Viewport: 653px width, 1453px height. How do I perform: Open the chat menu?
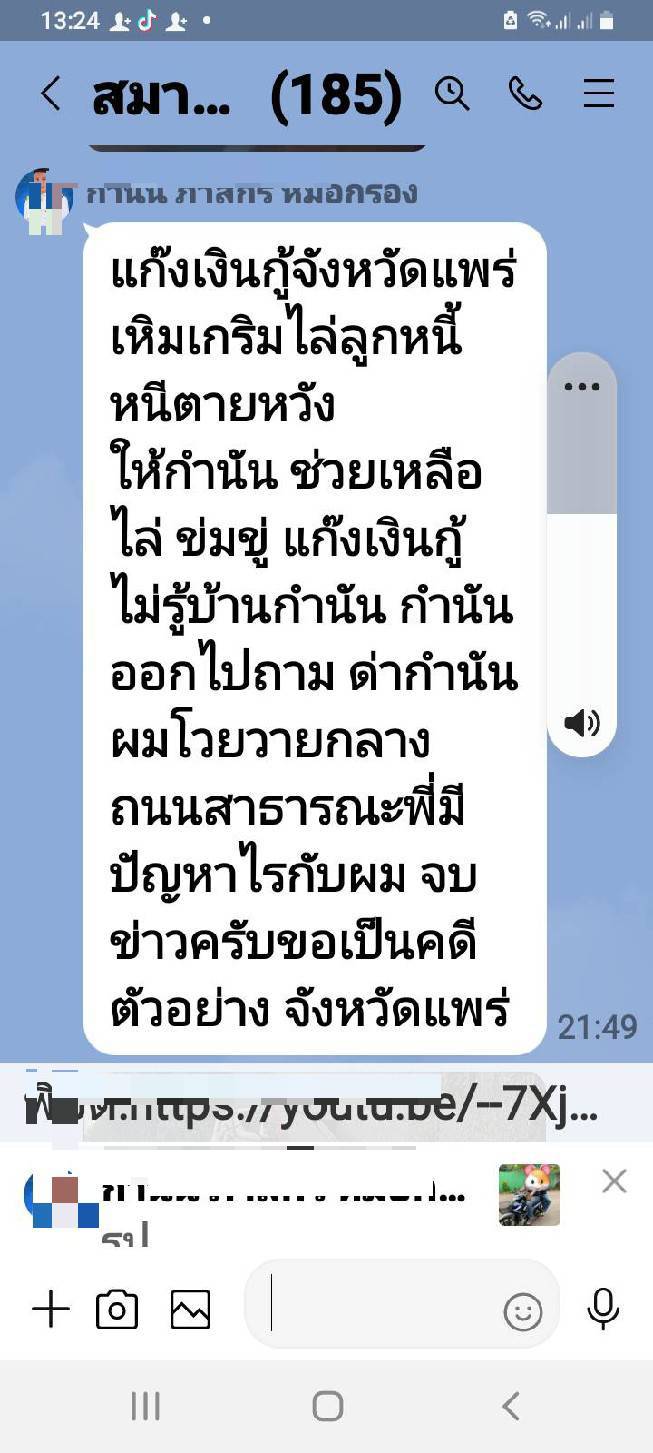(598, 94)
